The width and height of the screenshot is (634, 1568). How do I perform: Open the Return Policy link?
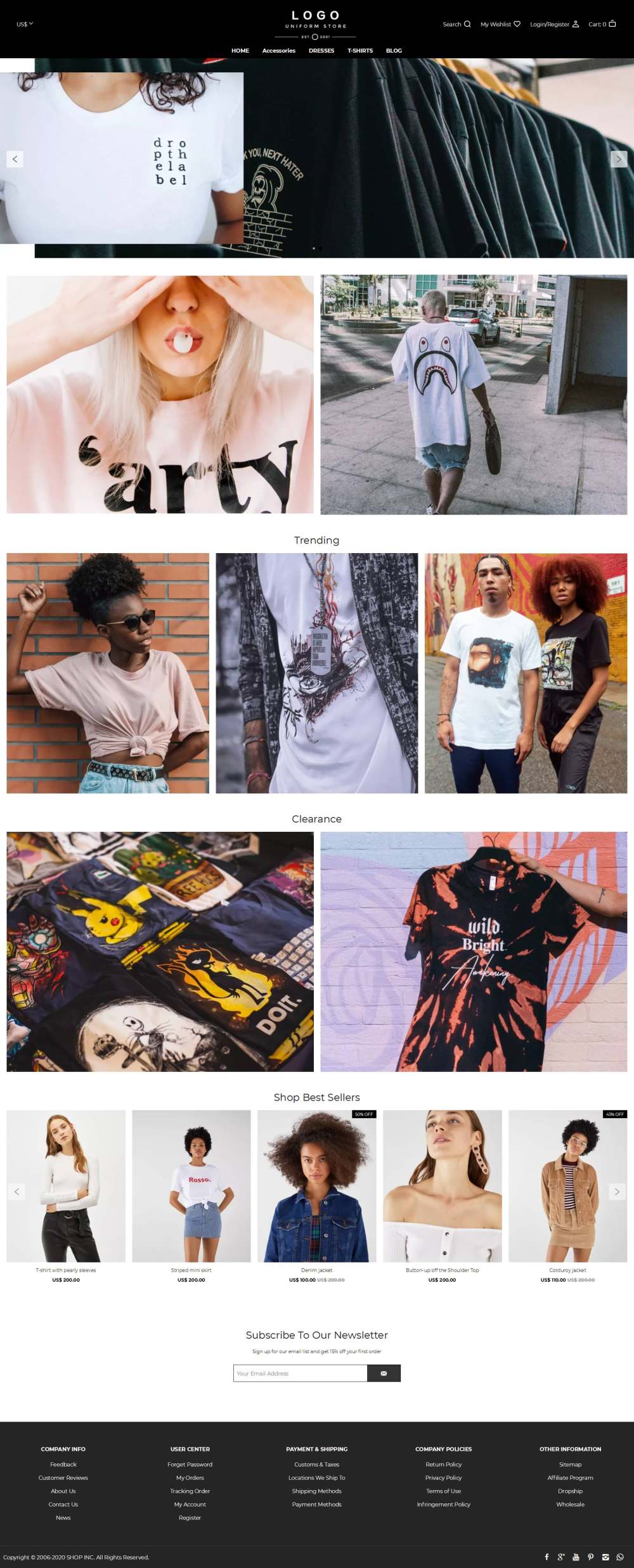click(443, 1464)
